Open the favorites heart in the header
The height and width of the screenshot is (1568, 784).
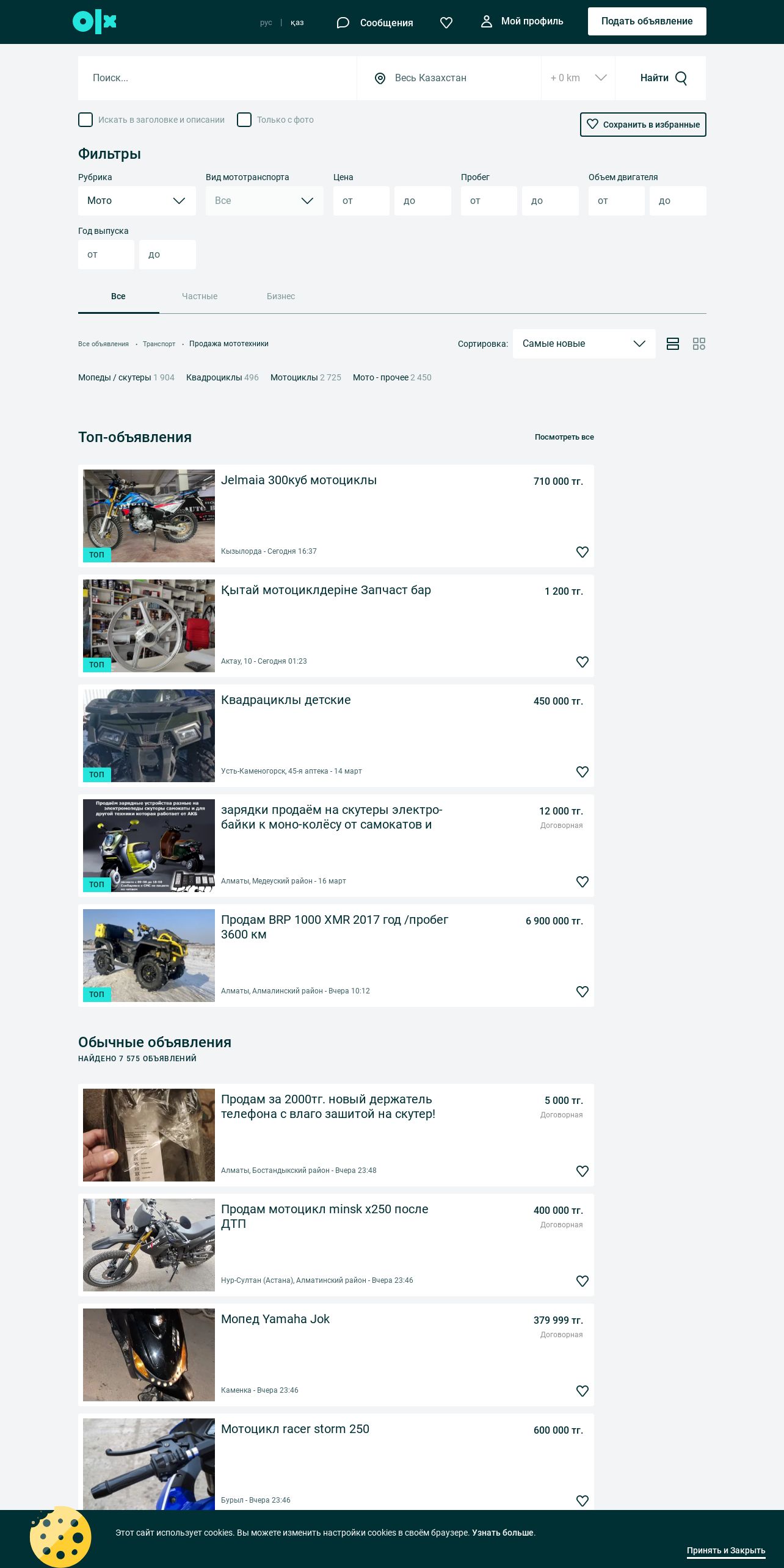coord(446,23)
